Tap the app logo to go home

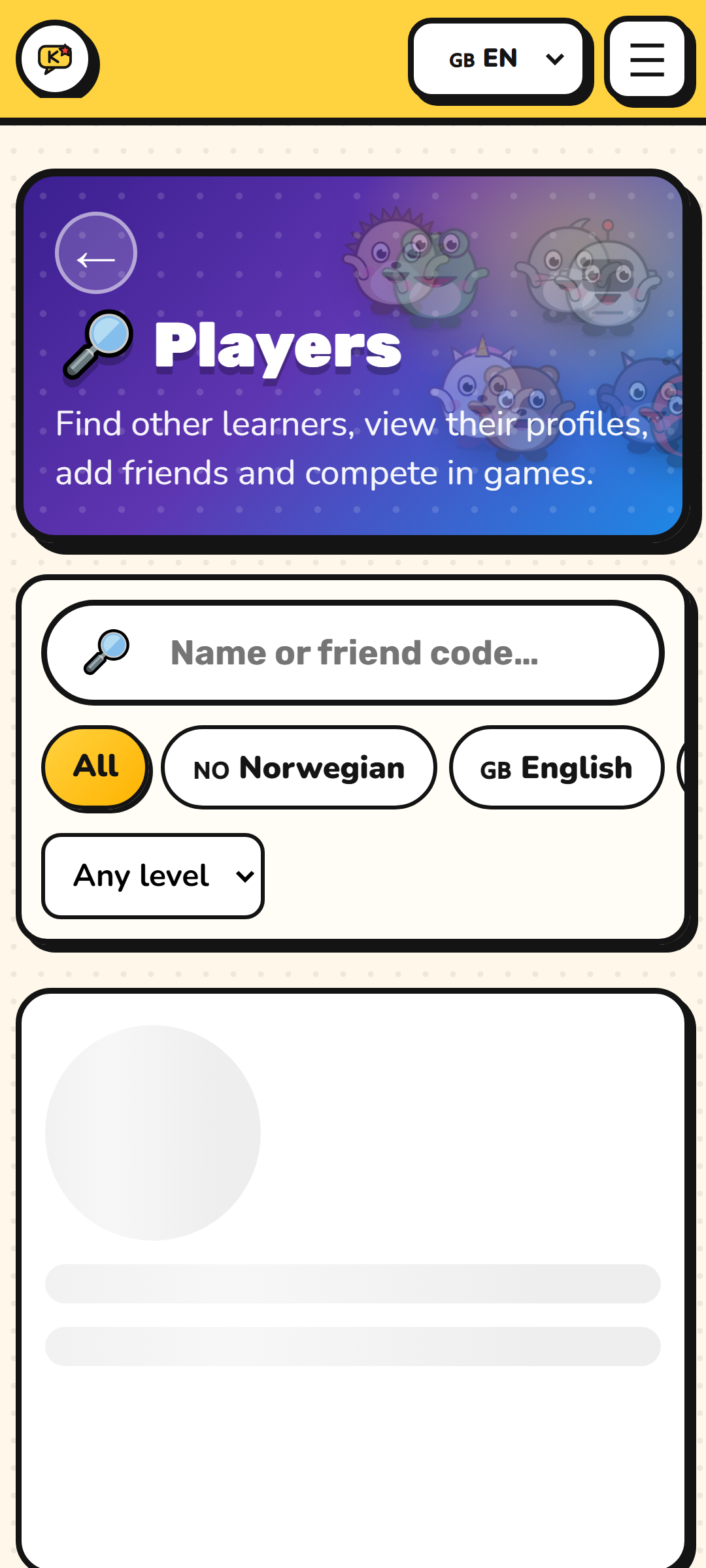click(56, 57)
